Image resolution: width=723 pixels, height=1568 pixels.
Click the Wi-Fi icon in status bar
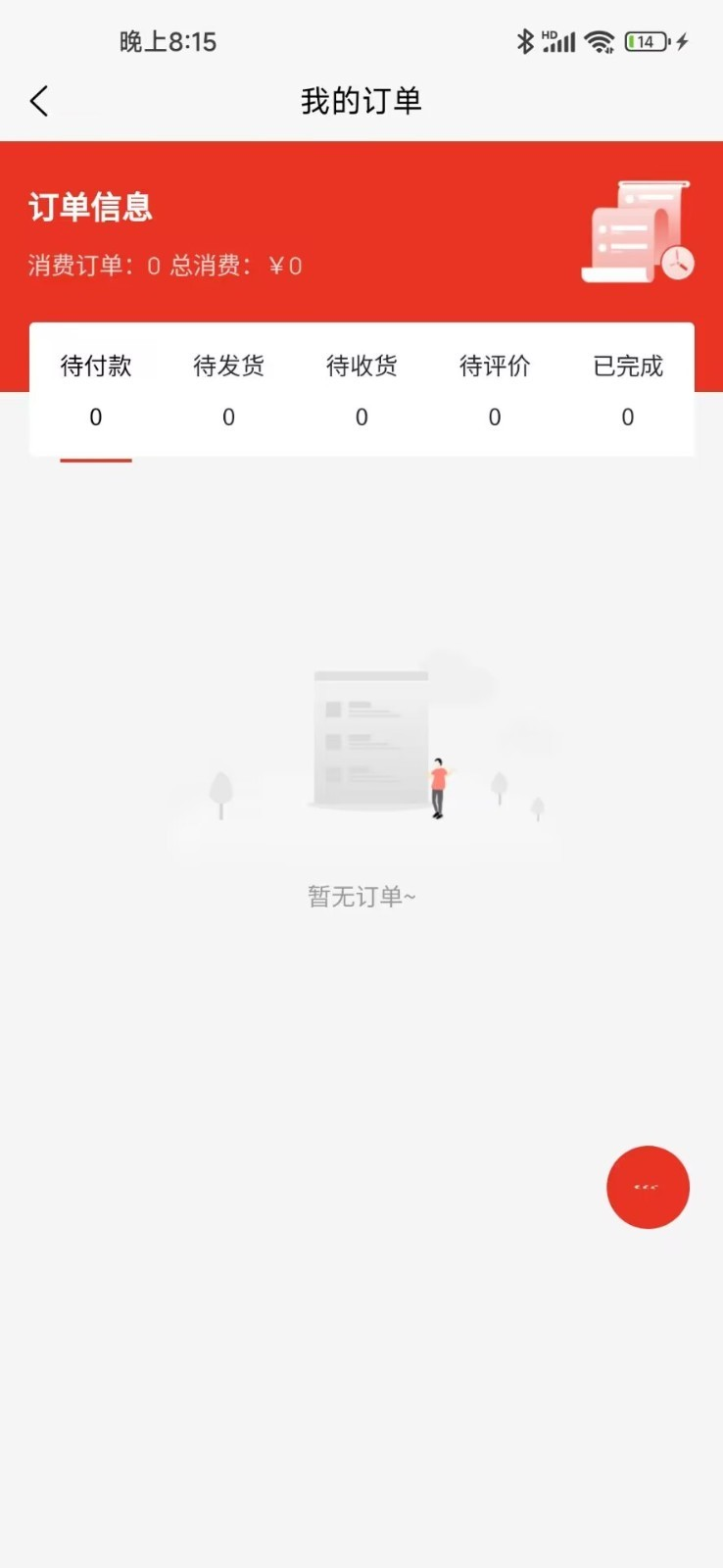pyautogui.click(x=602, y=41)
